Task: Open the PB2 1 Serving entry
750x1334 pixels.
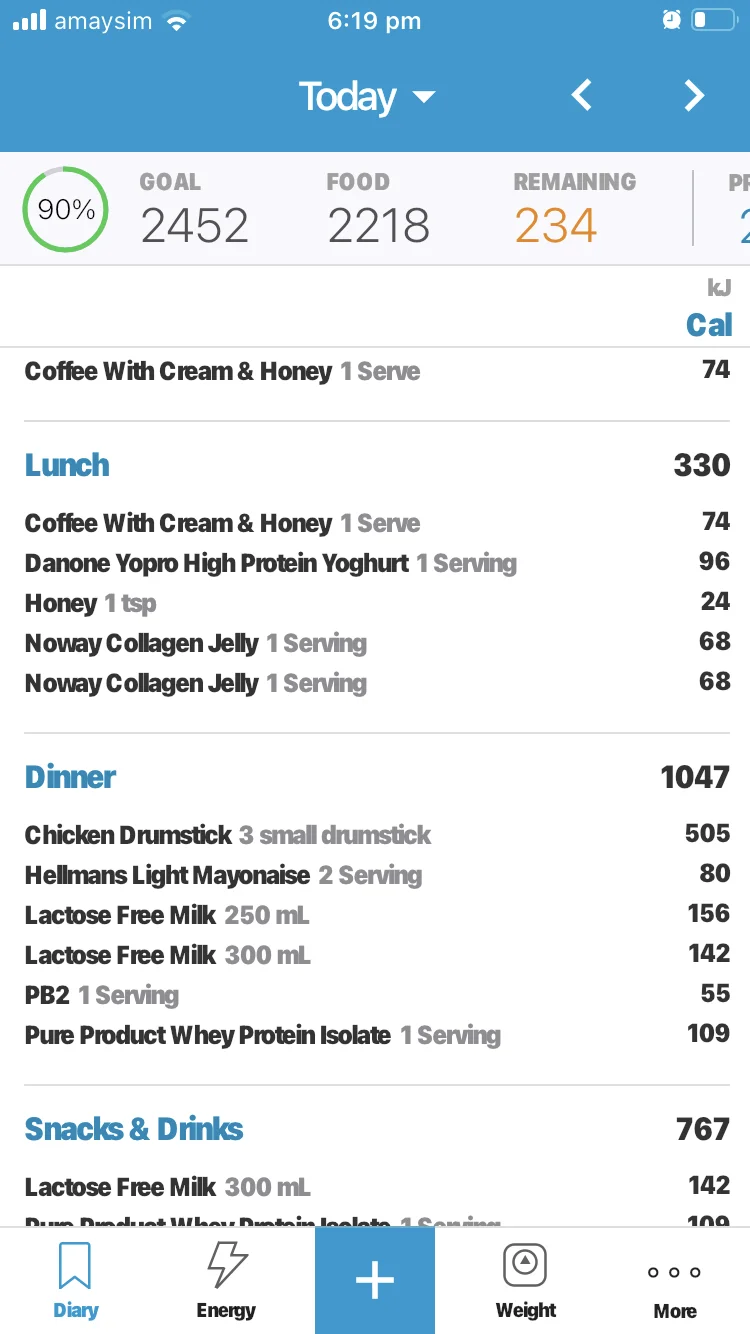Action: pyautogui.click(x=102, y=995)
